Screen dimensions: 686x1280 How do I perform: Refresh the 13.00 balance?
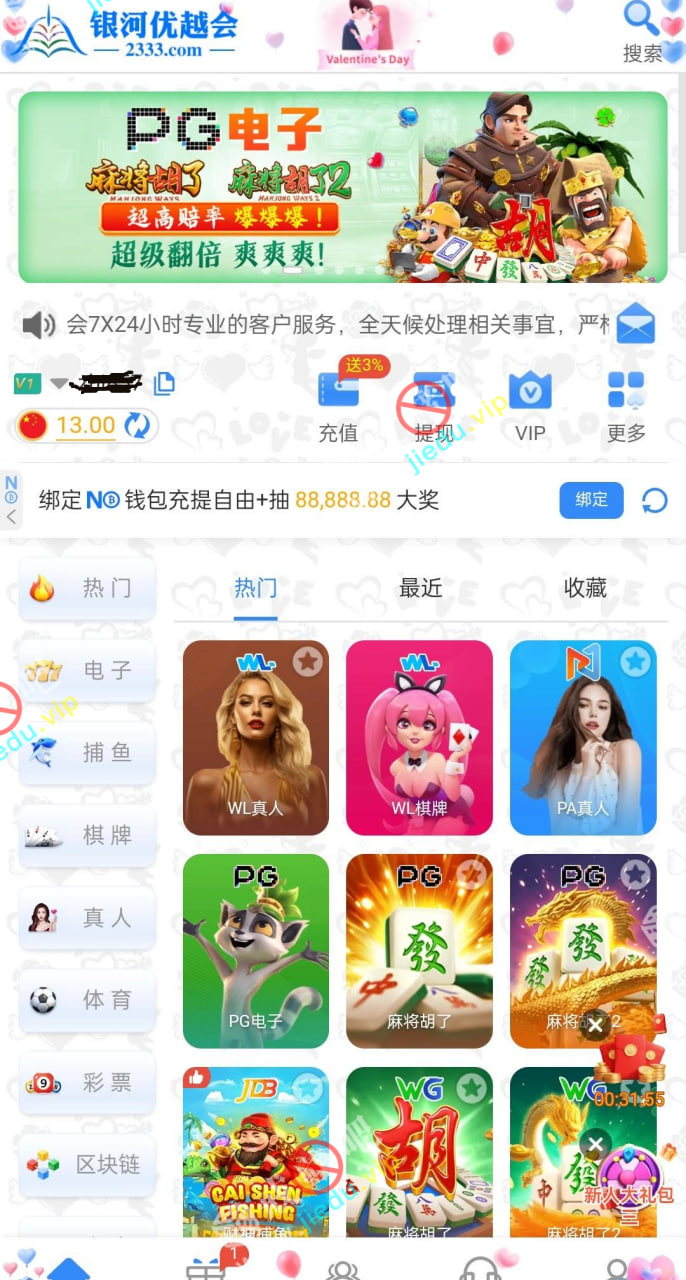(137, 426)
